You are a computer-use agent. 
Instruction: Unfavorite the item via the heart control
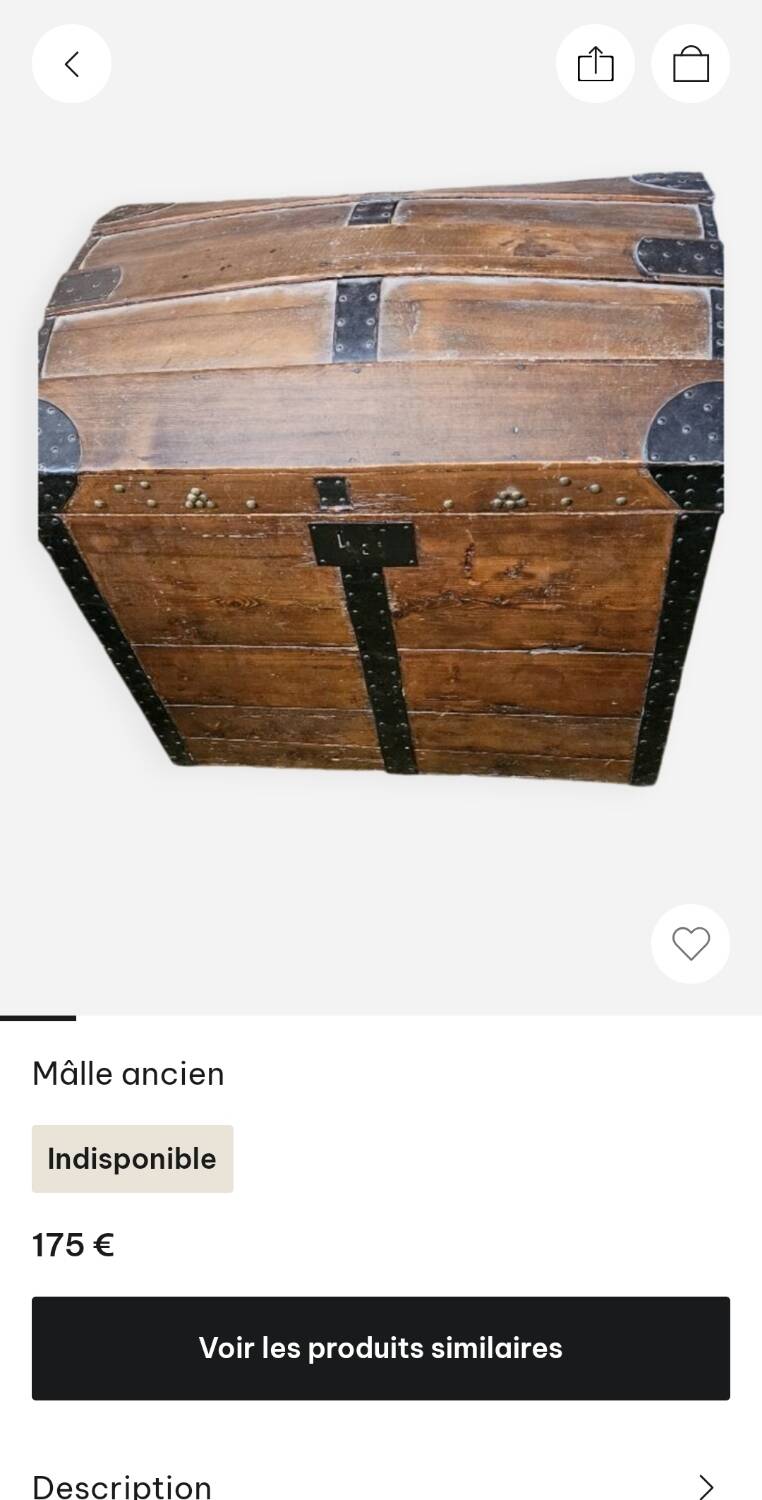pyautogui.click(x=690, y=943)
